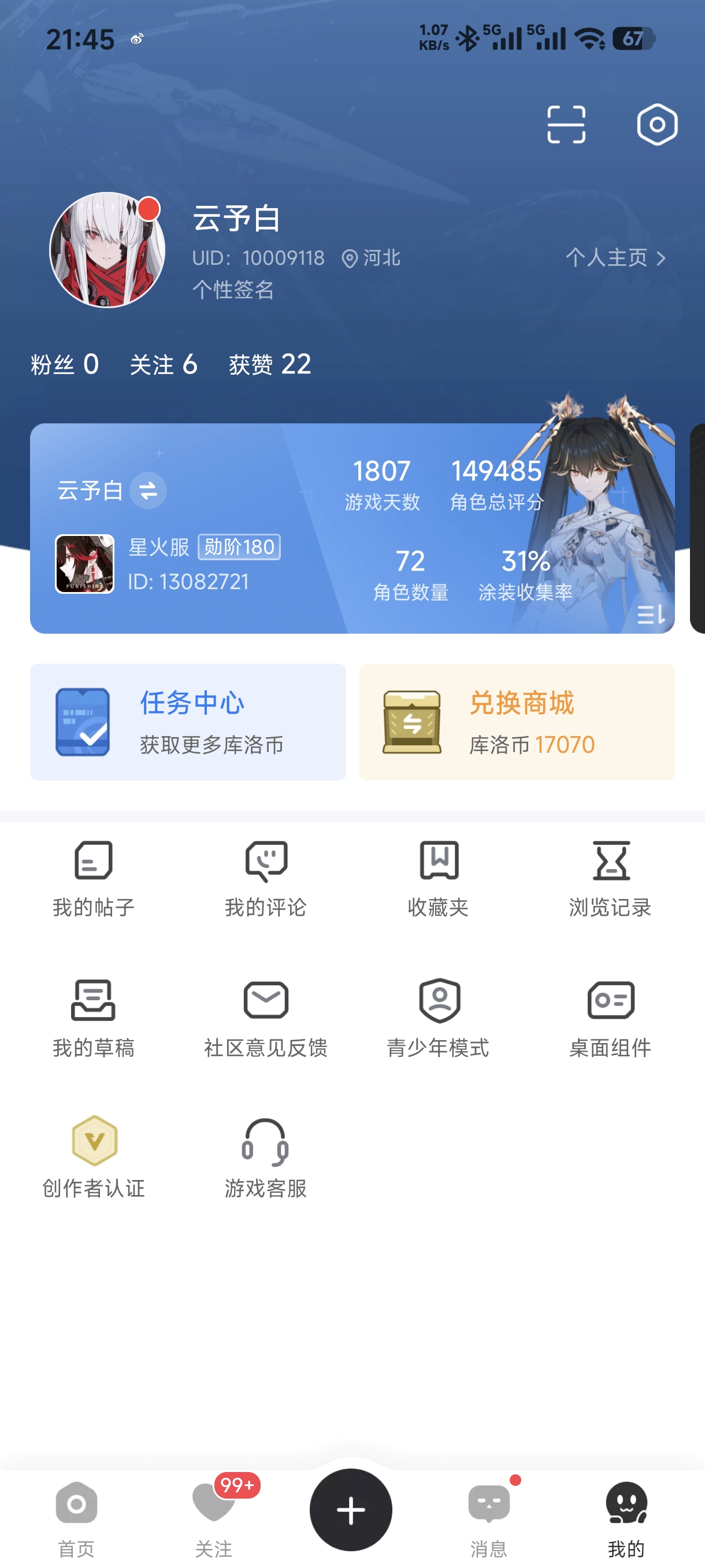The width and height of the screenshot is (705, 1568).
Task: Create a new post with plus button
Action: click(x=351, y=1510)
